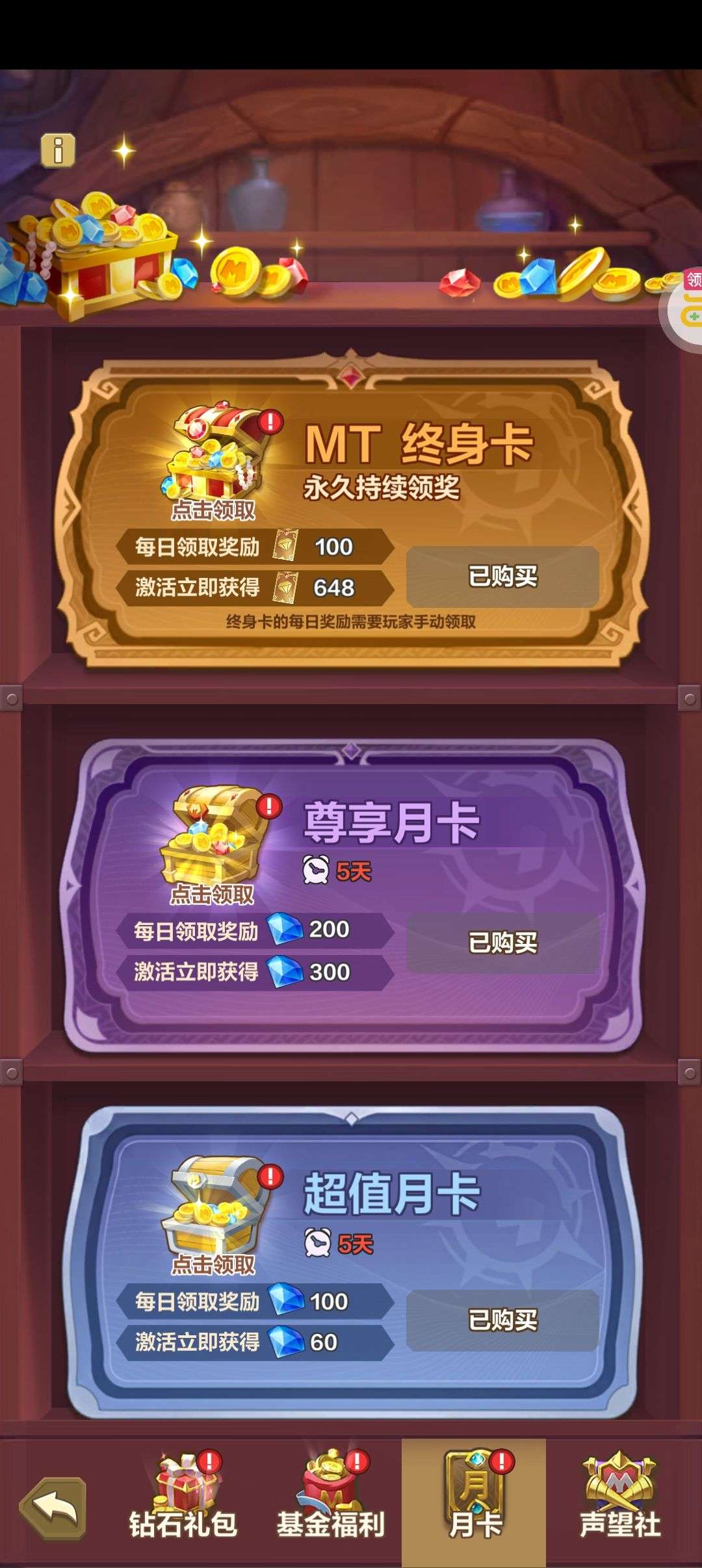702x1568 pixels.
Task: Go back with the arrow button
Action: [x=53, y=1508]
